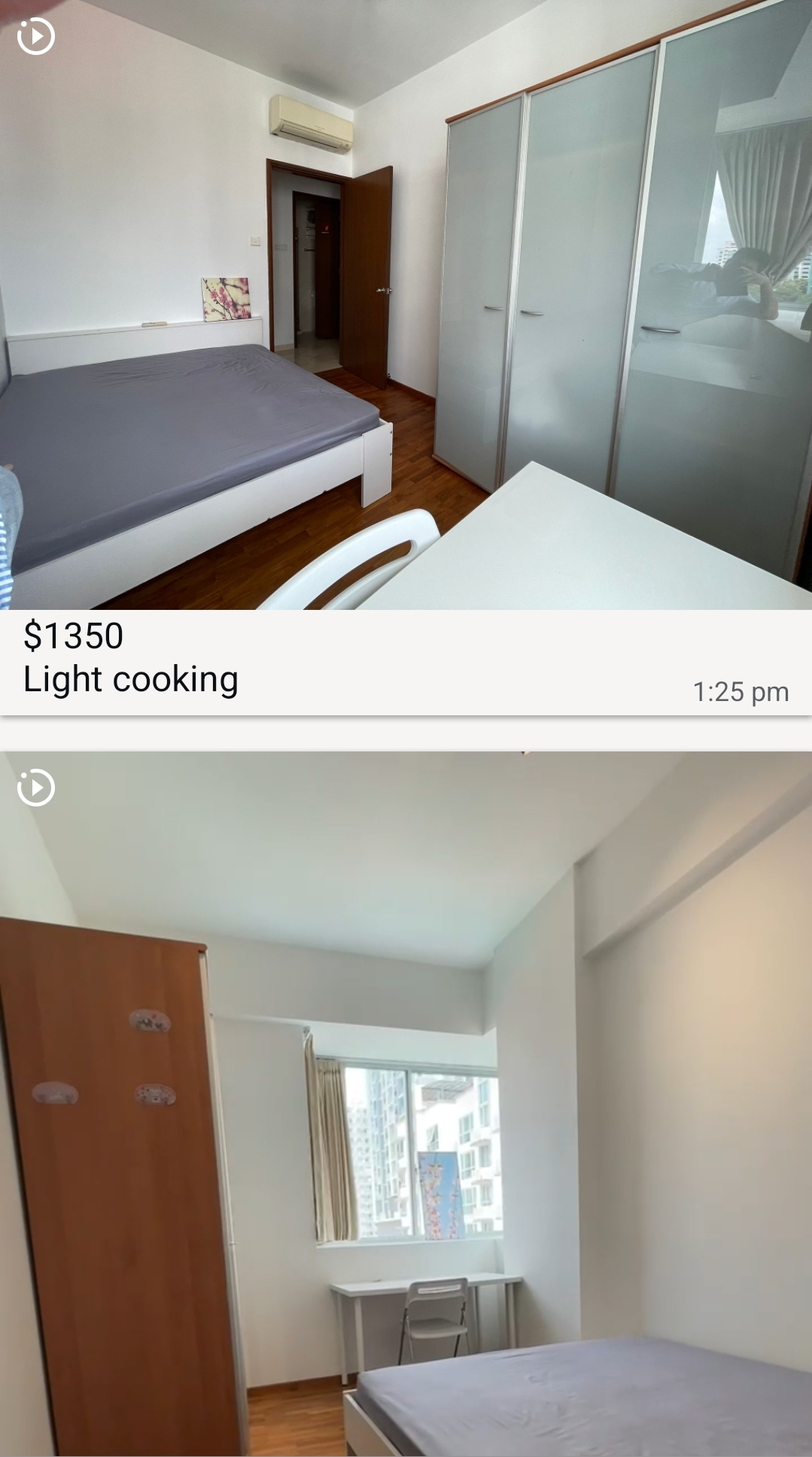Open the room photo with wooden wardrobe
This screenshot has width=812, height=1457.
pos(406,1103)
